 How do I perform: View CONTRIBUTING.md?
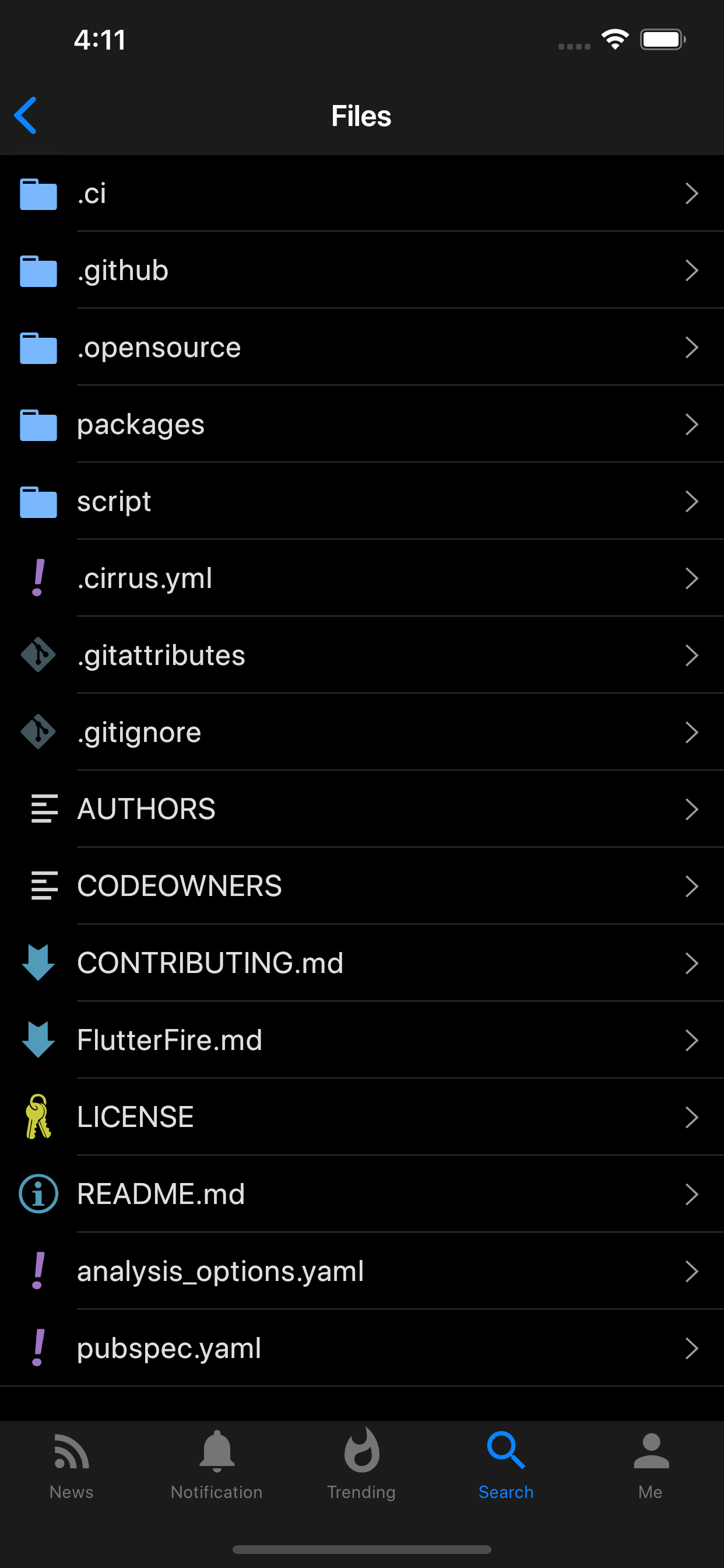(x=362, y=963)
